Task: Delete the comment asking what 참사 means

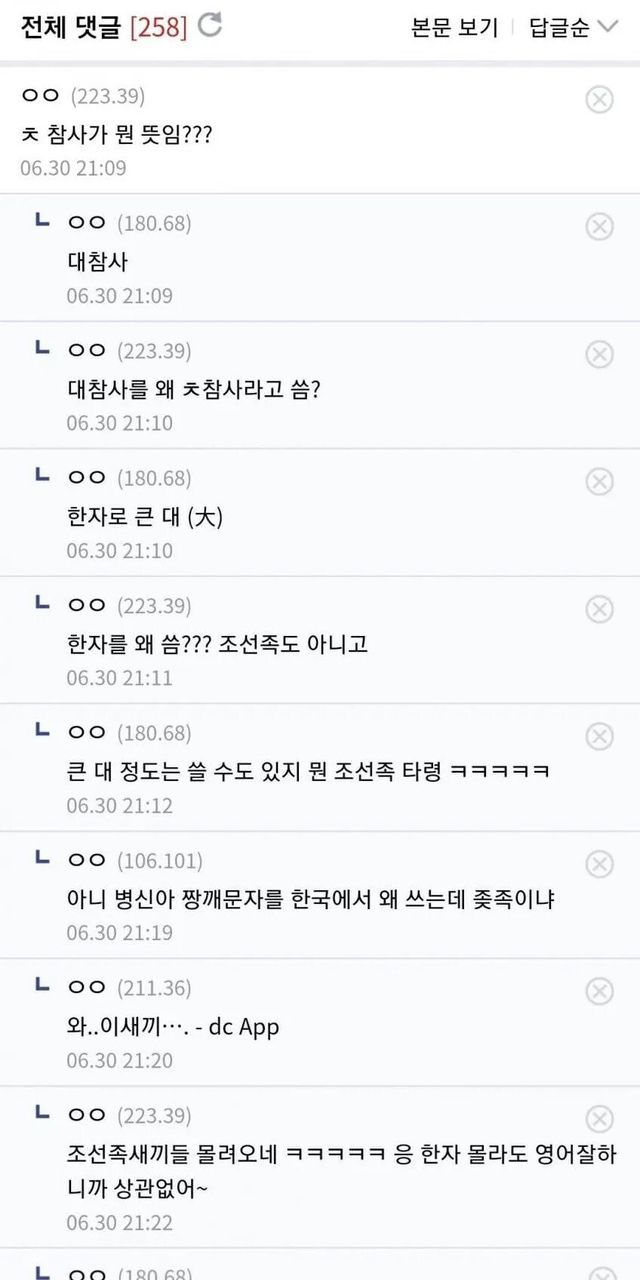Action: click(x=599, y=99)
